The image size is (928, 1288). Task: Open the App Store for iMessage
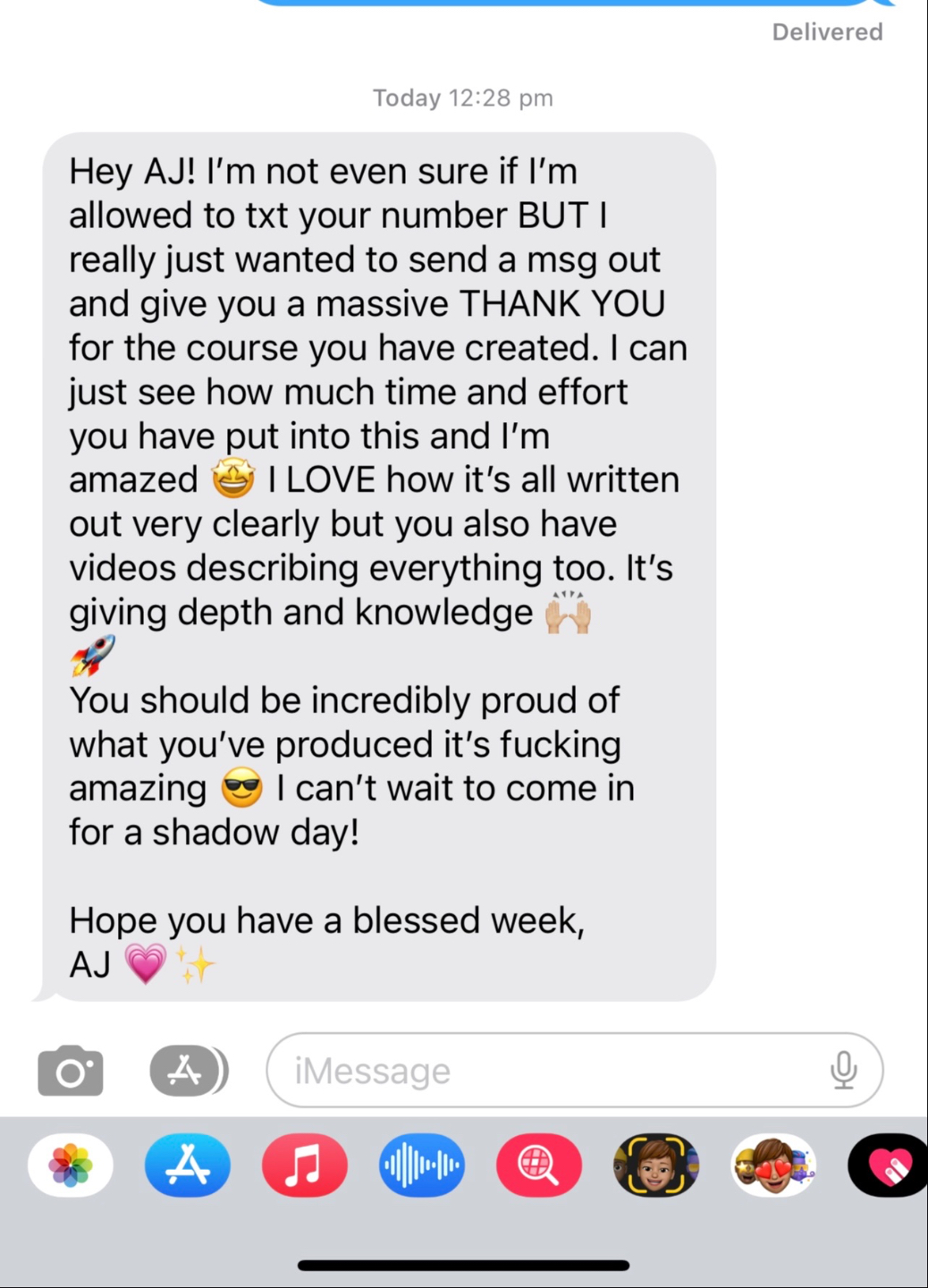[188, 1165]
